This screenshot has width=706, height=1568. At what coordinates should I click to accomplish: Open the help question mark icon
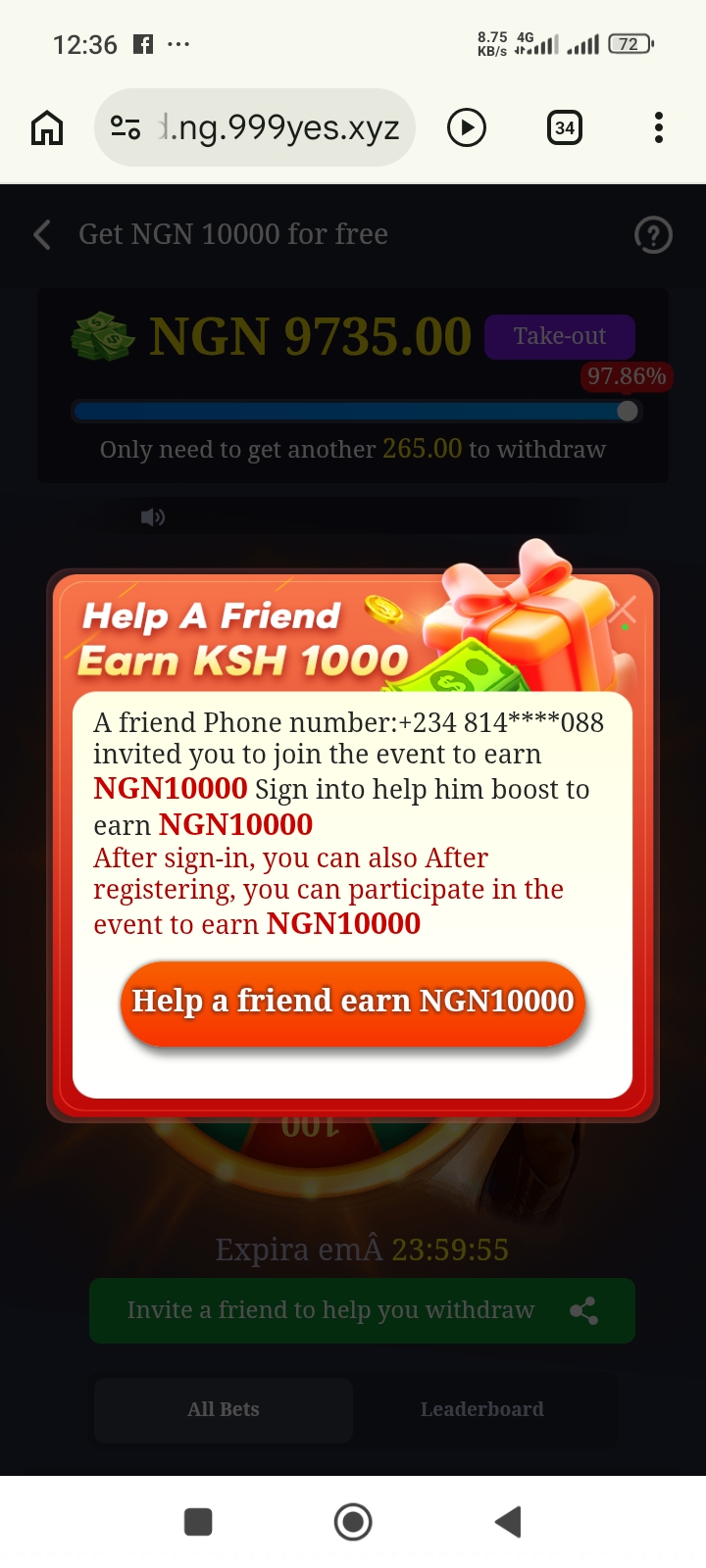[x=653, y=234]
